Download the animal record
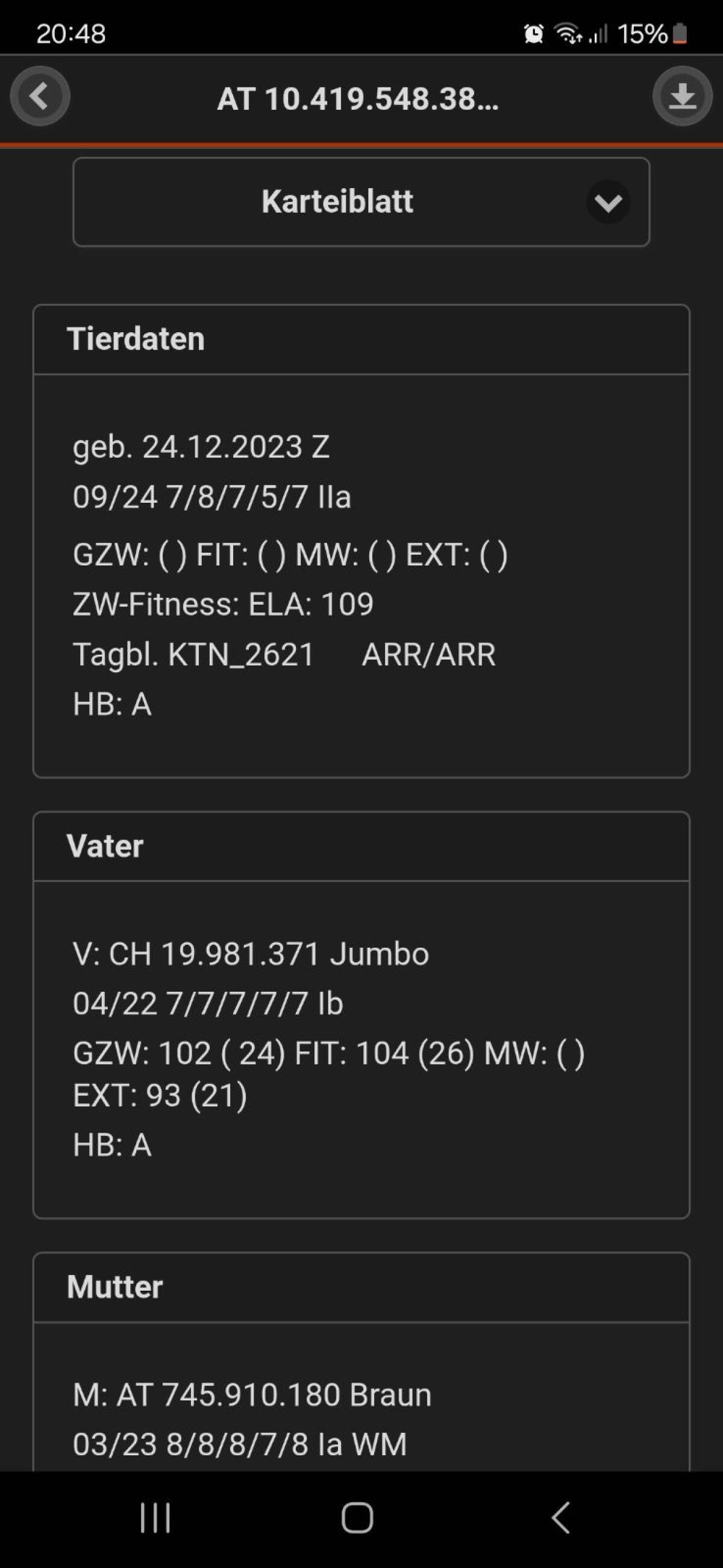Viewport: 723px width, 1568px height. coord(682,96)
